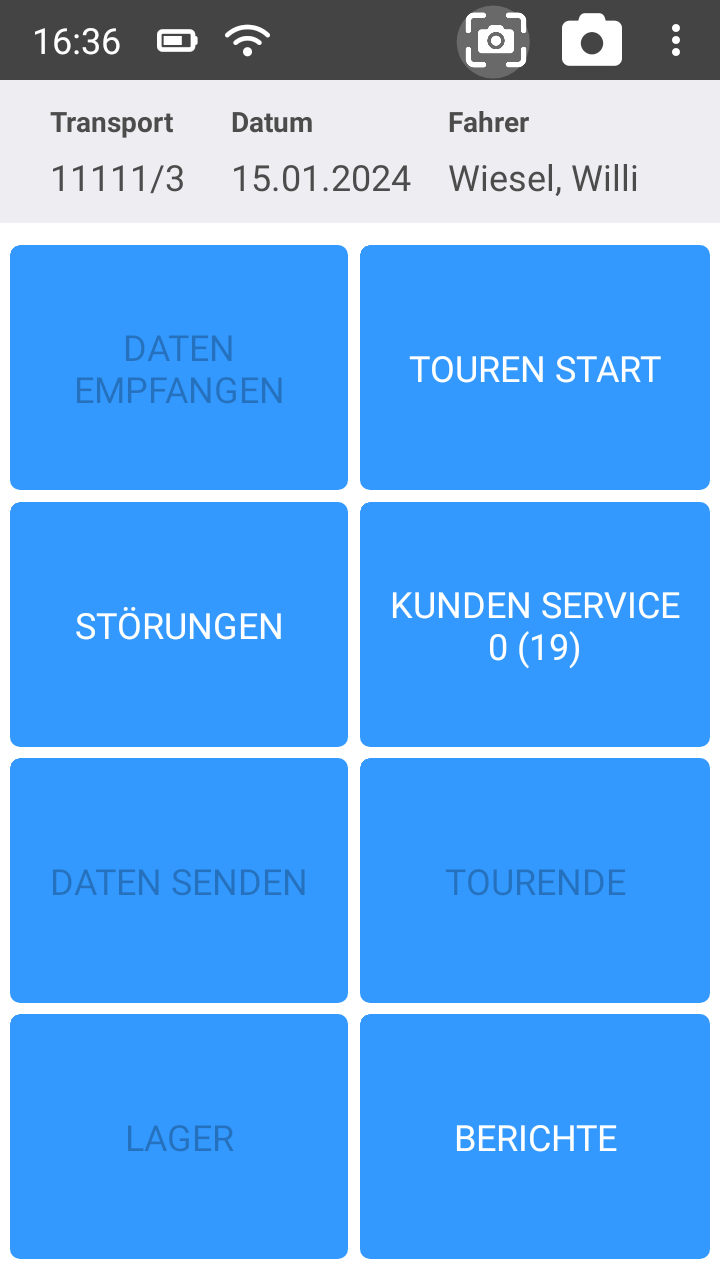
Task: Tap the framed scan icon in the toolbar
Action: (x=494, y=40)
